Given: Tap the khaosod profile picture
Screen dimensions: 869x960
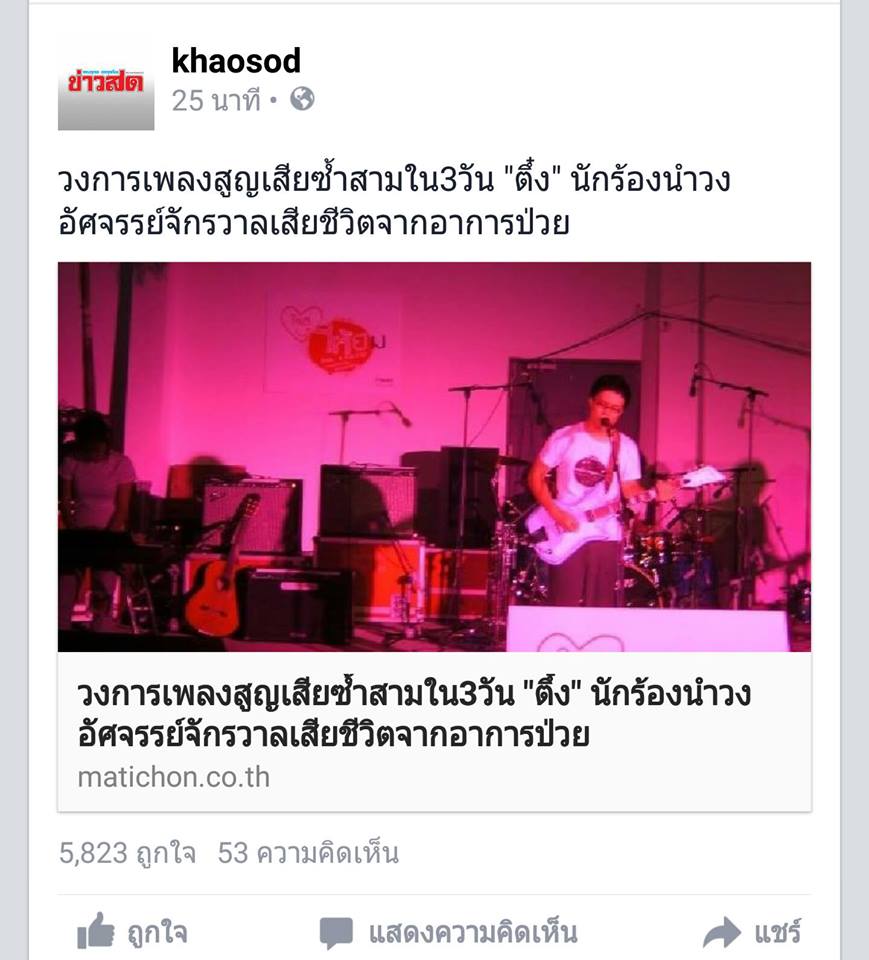Looking at the screenshot, I should pos(106,92).
